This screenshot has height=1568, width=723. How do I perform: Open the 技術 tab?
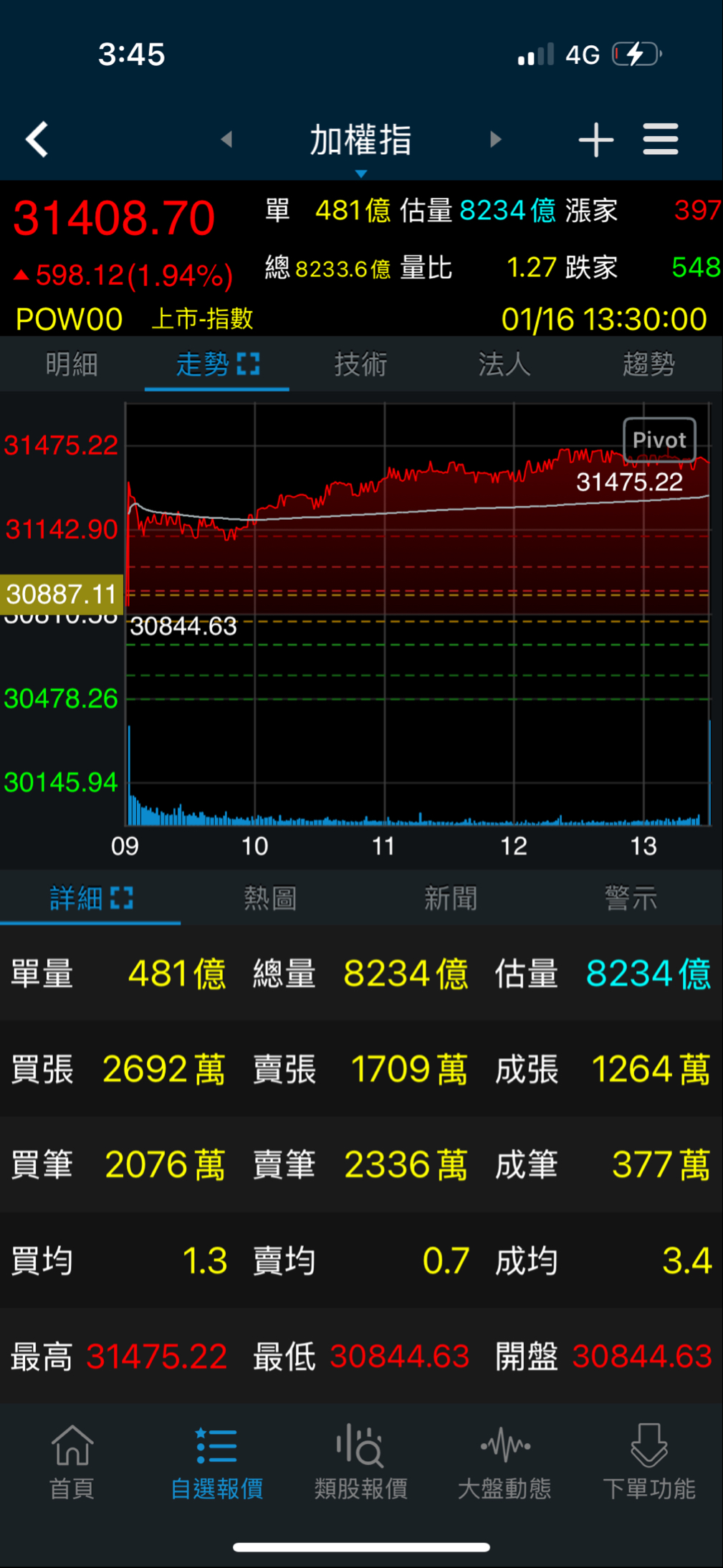[x=361, y=364]
